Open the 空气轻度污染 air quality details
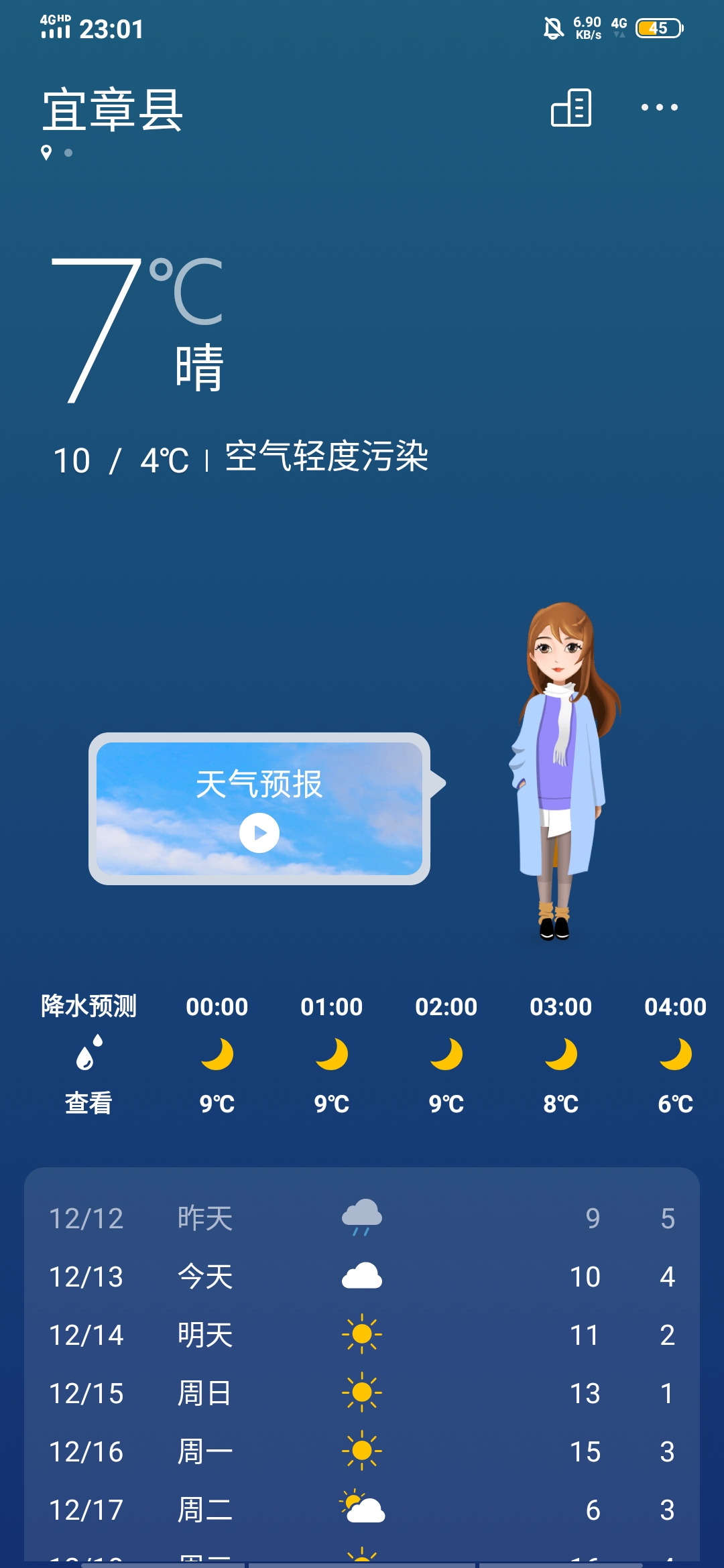The image size is (724, 1568). (x=326, y=458)
